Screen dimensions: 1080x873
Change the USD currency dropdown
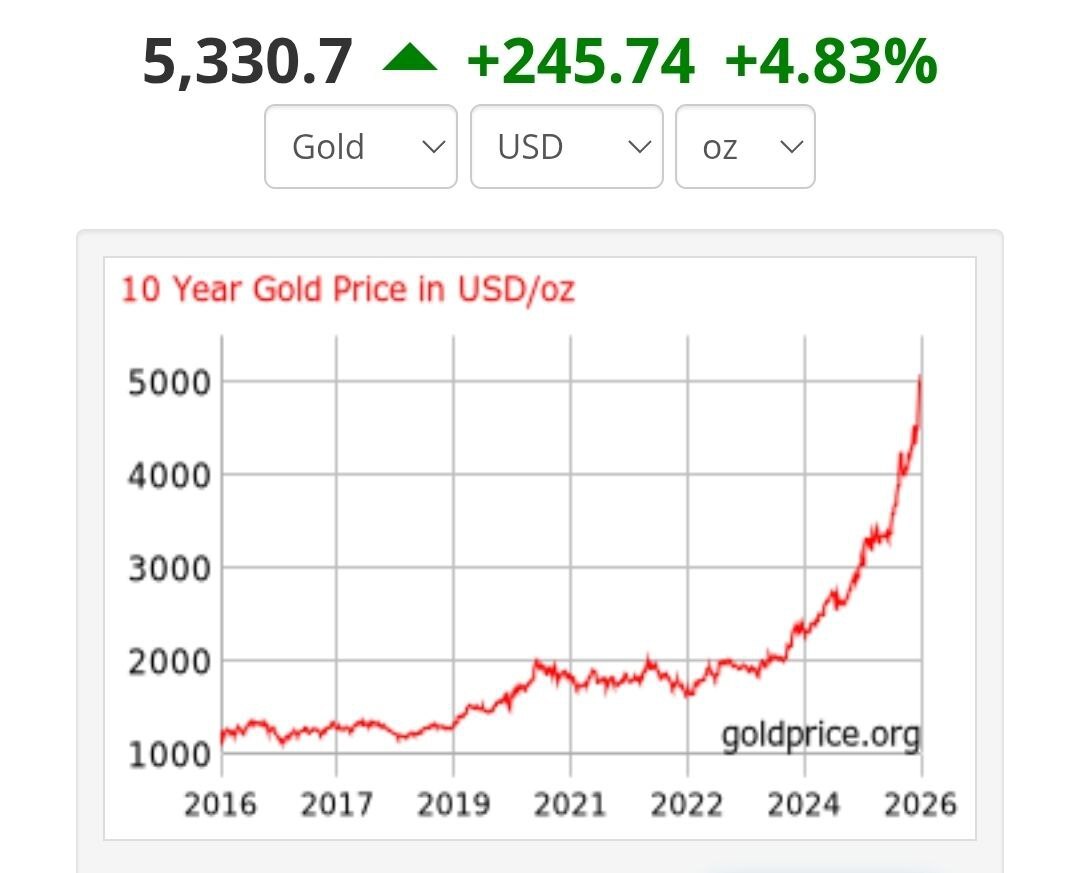pyautogui.click(x=566, y=147)
